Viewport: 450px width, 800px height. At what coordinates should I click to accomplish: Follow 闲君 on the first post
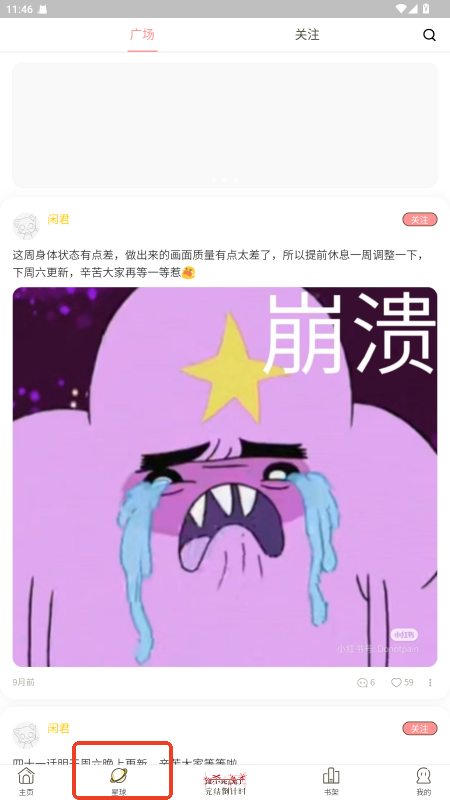419,219
